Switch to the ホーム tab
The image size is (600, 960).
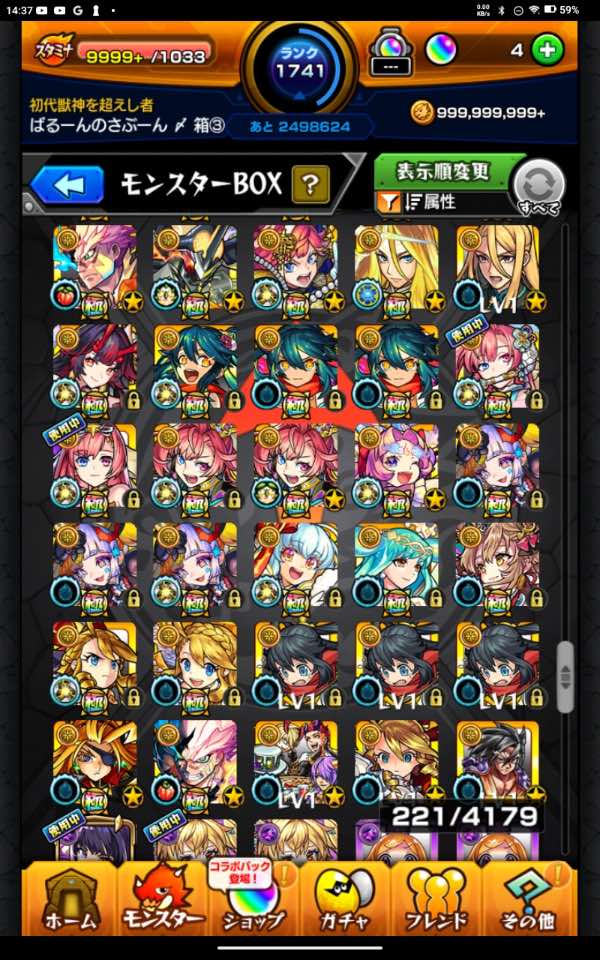click(70, 898)
